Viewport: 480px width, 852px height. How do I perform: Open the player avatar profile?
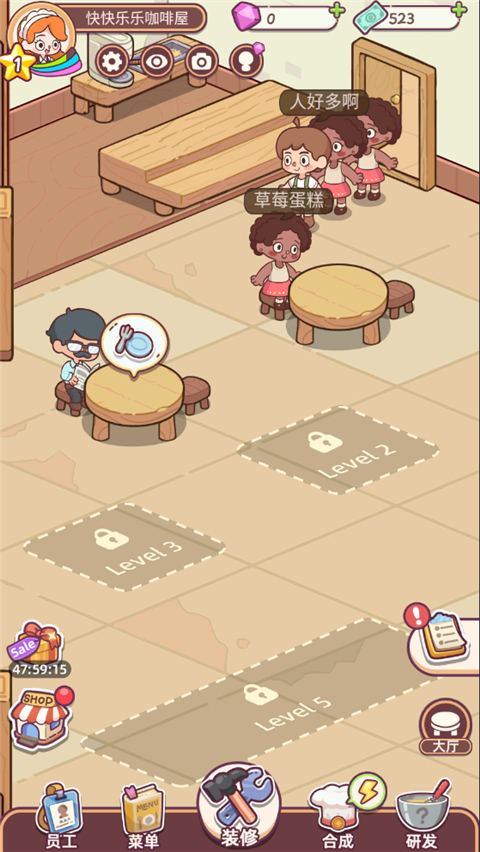pos(42,38)
